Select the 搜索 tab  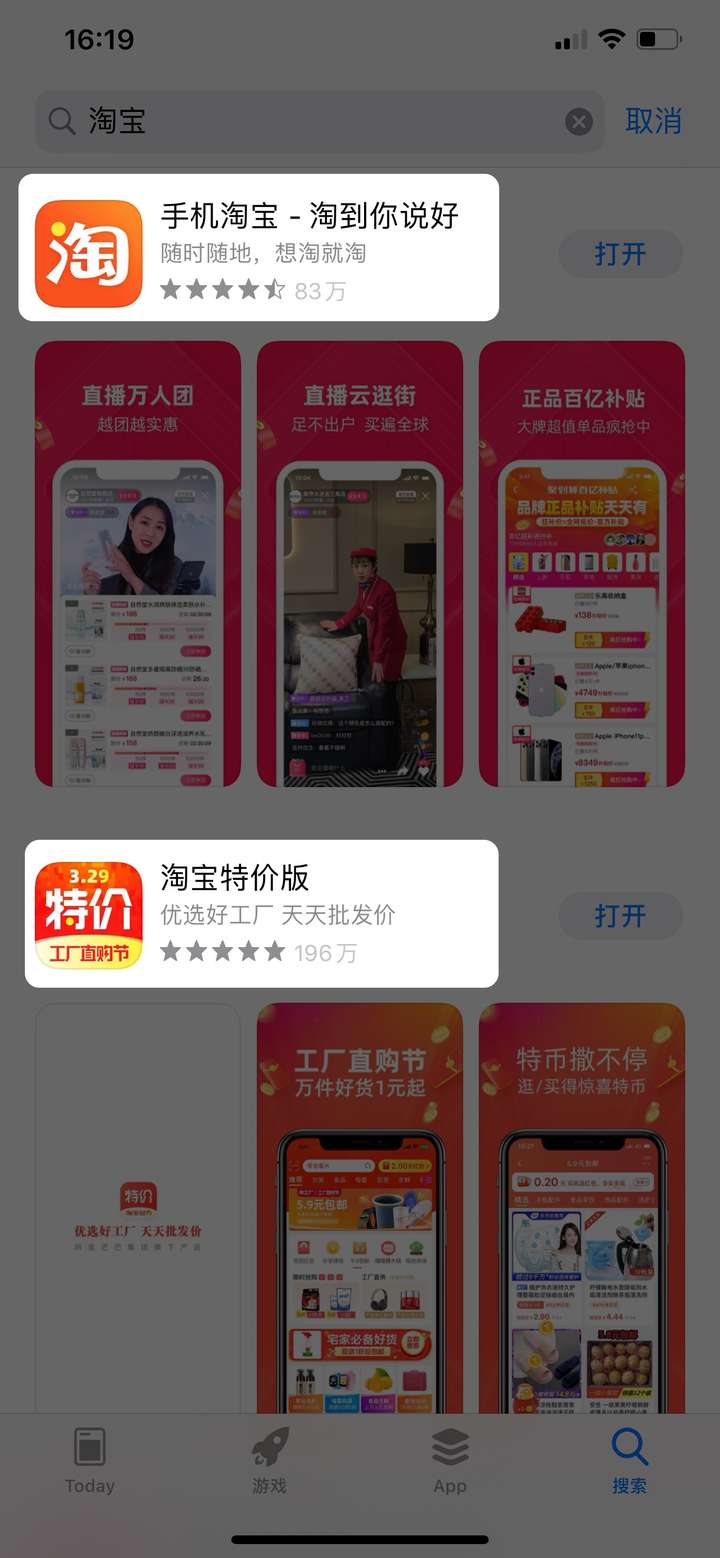[x=630, y=1461]
